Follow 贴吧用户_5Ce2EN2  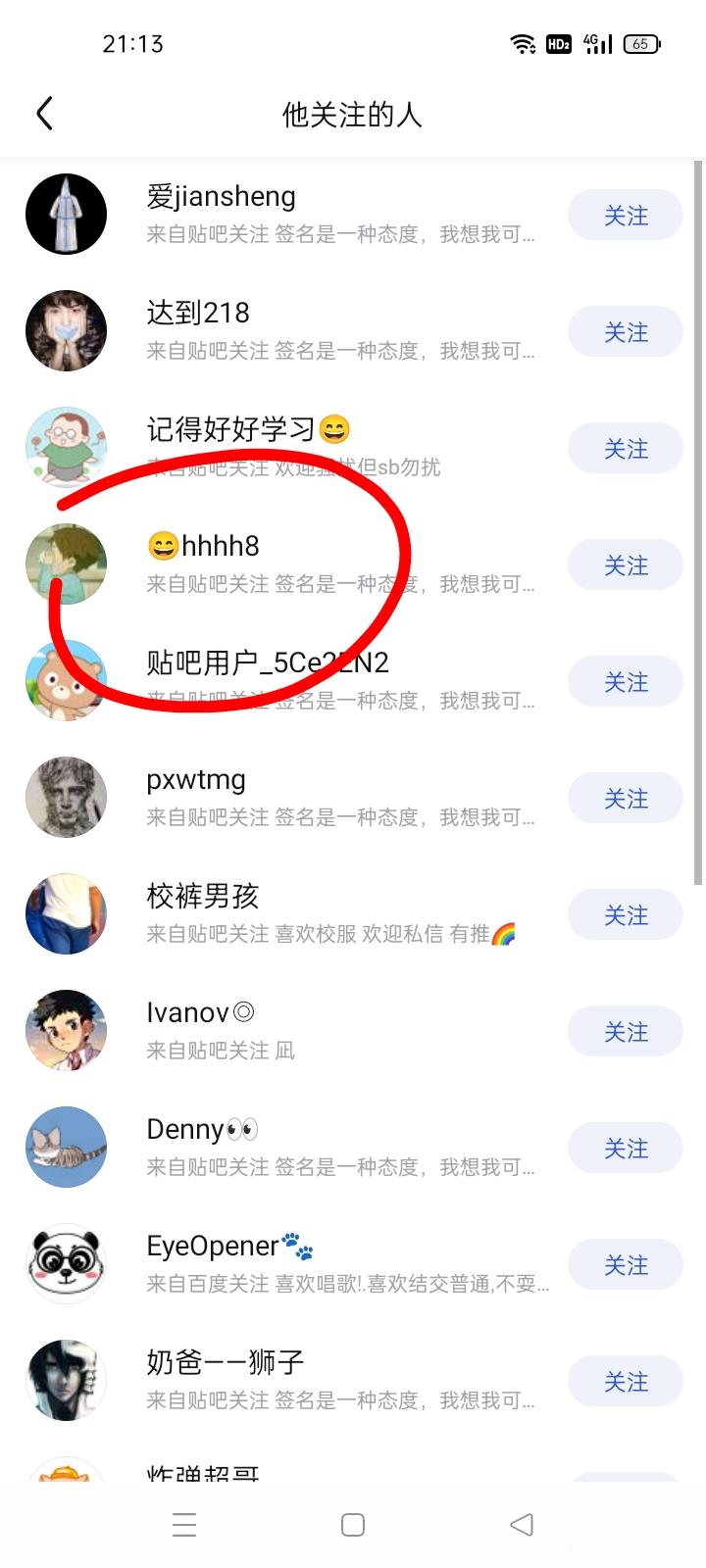click(625, 682)
